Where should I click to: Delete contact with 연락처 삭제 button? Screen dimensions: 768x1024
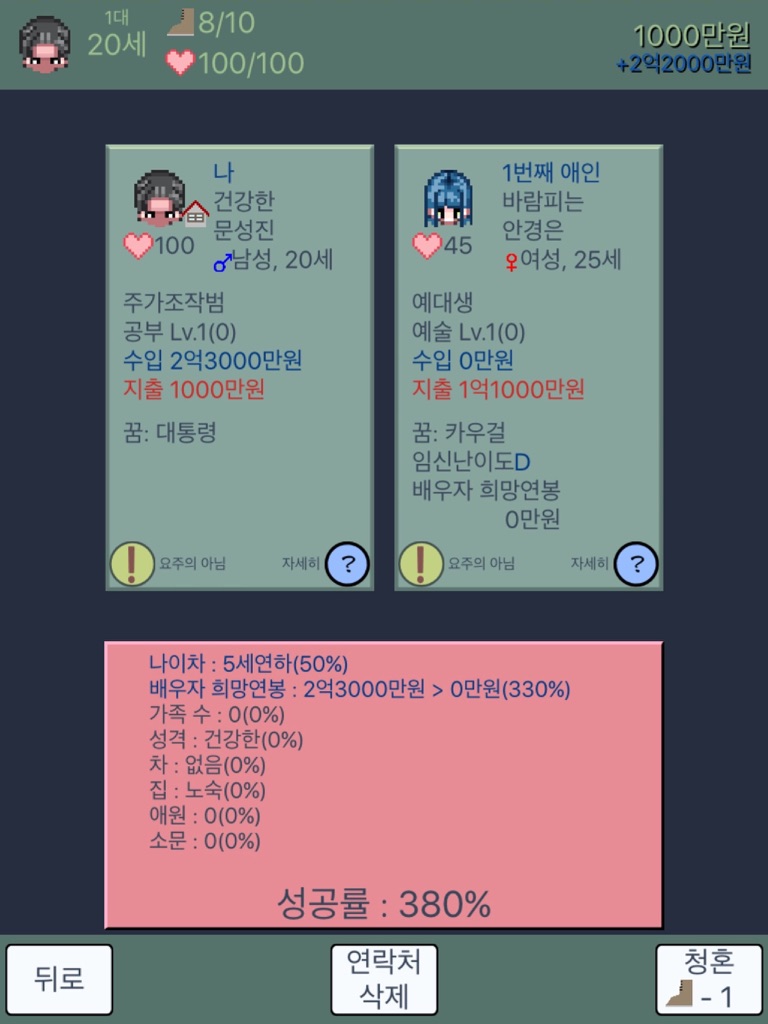(x=384, y=979)
